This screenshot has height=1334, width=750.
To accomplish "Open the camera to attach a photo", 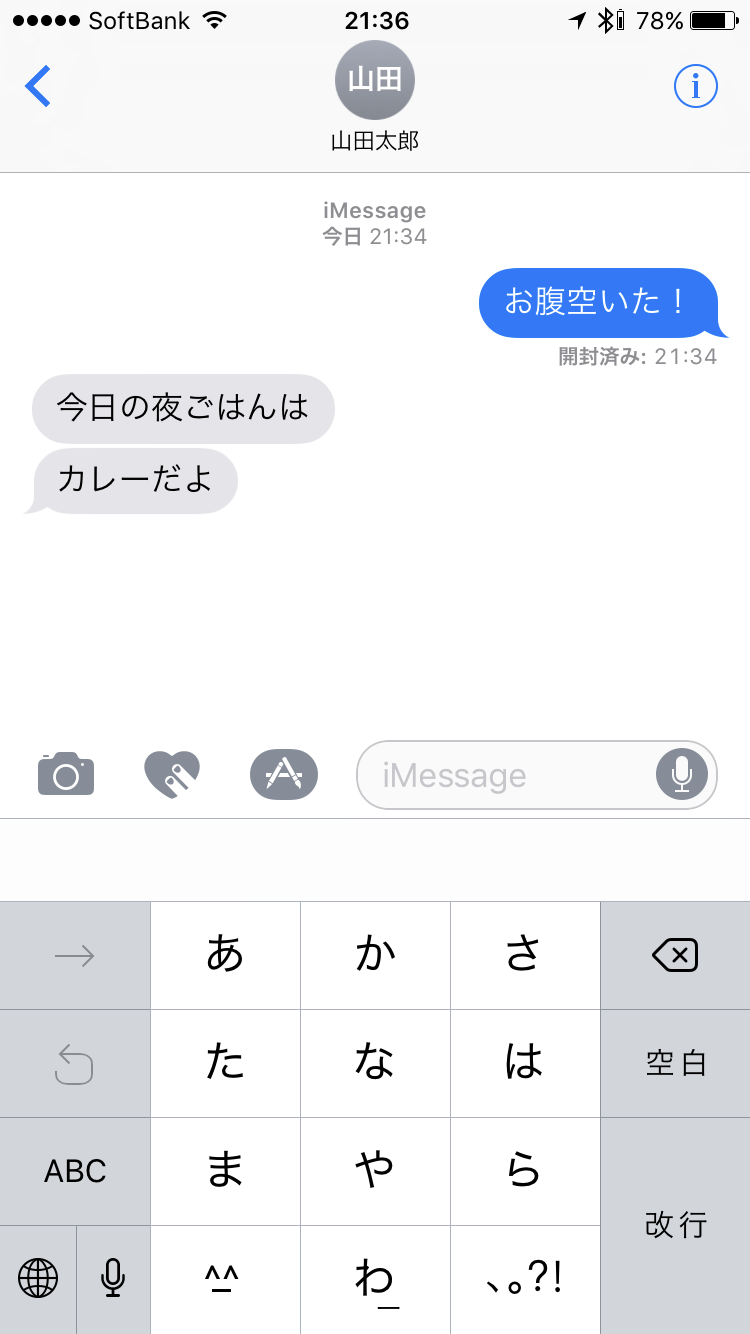I will [x=66, y=774].
